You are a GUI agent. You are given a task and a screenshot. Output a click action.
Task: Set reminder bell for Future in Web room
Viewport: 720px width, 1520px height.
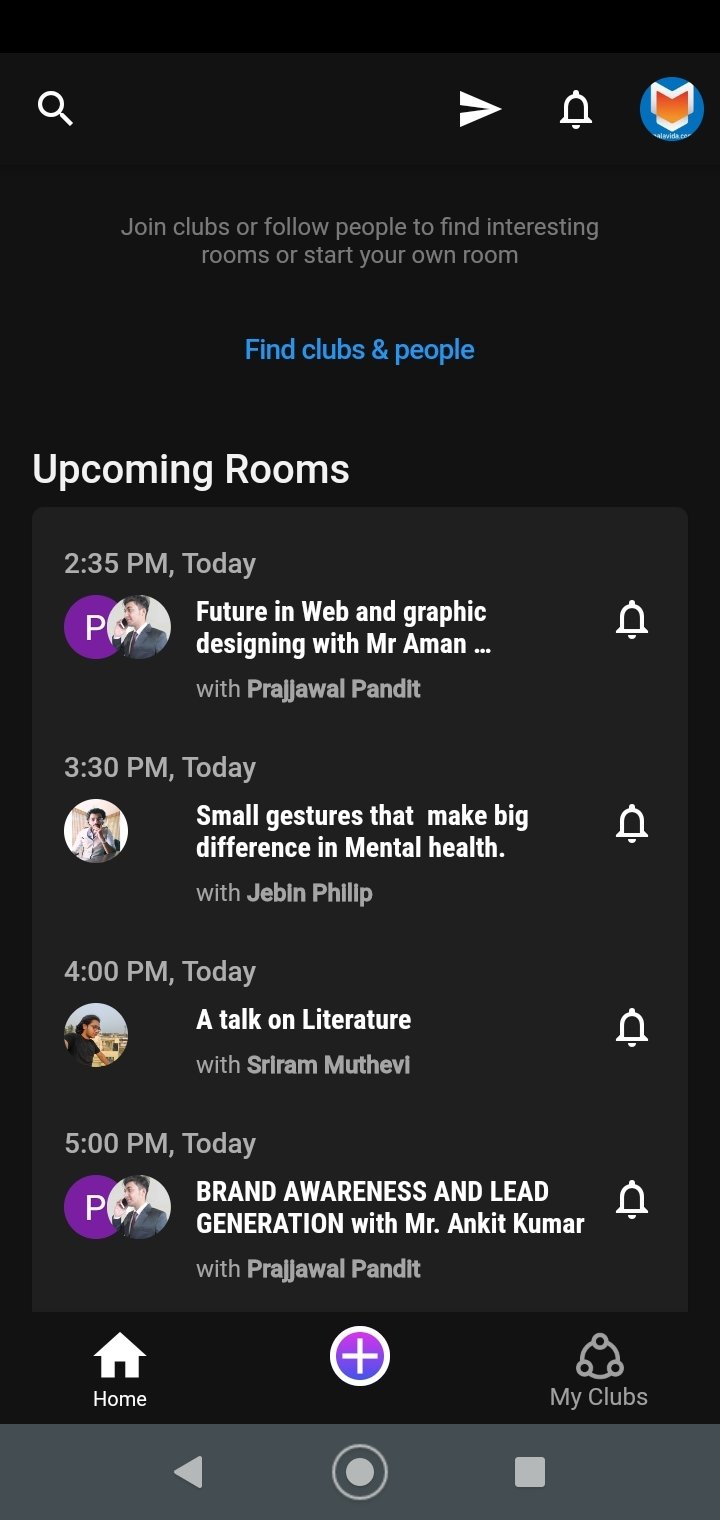(632, 620)
